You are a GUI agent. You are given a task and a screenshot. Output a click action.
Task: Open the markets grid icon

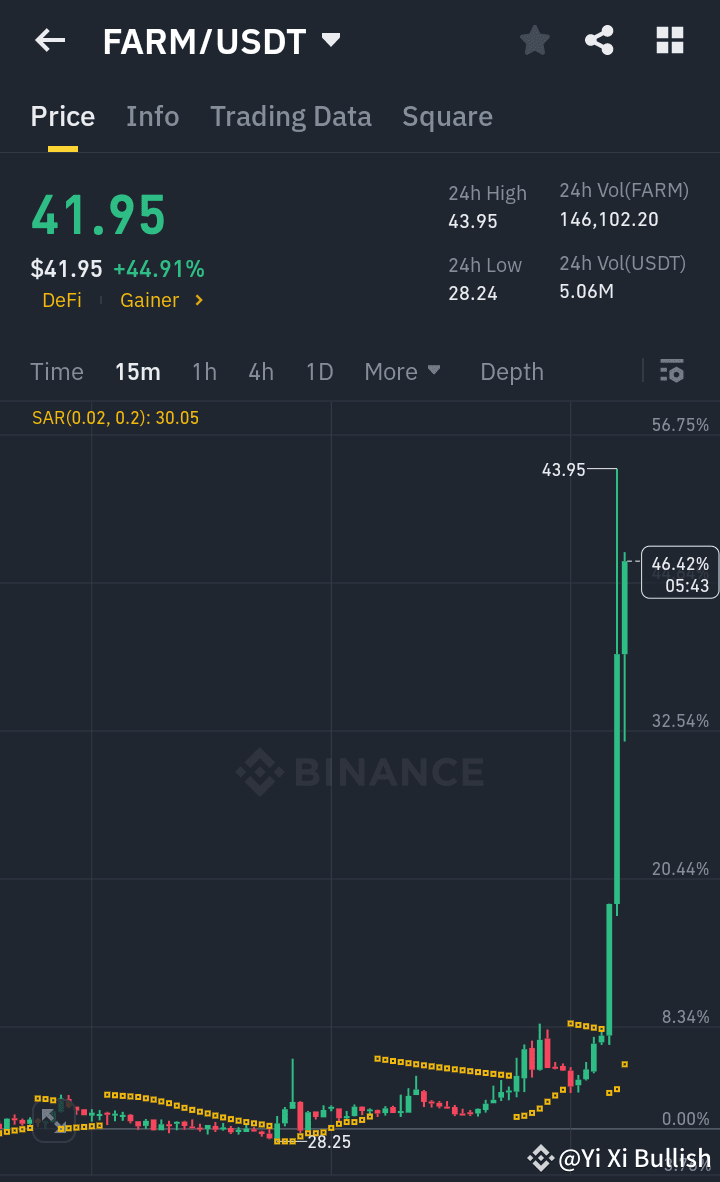(x=668, y=40)
